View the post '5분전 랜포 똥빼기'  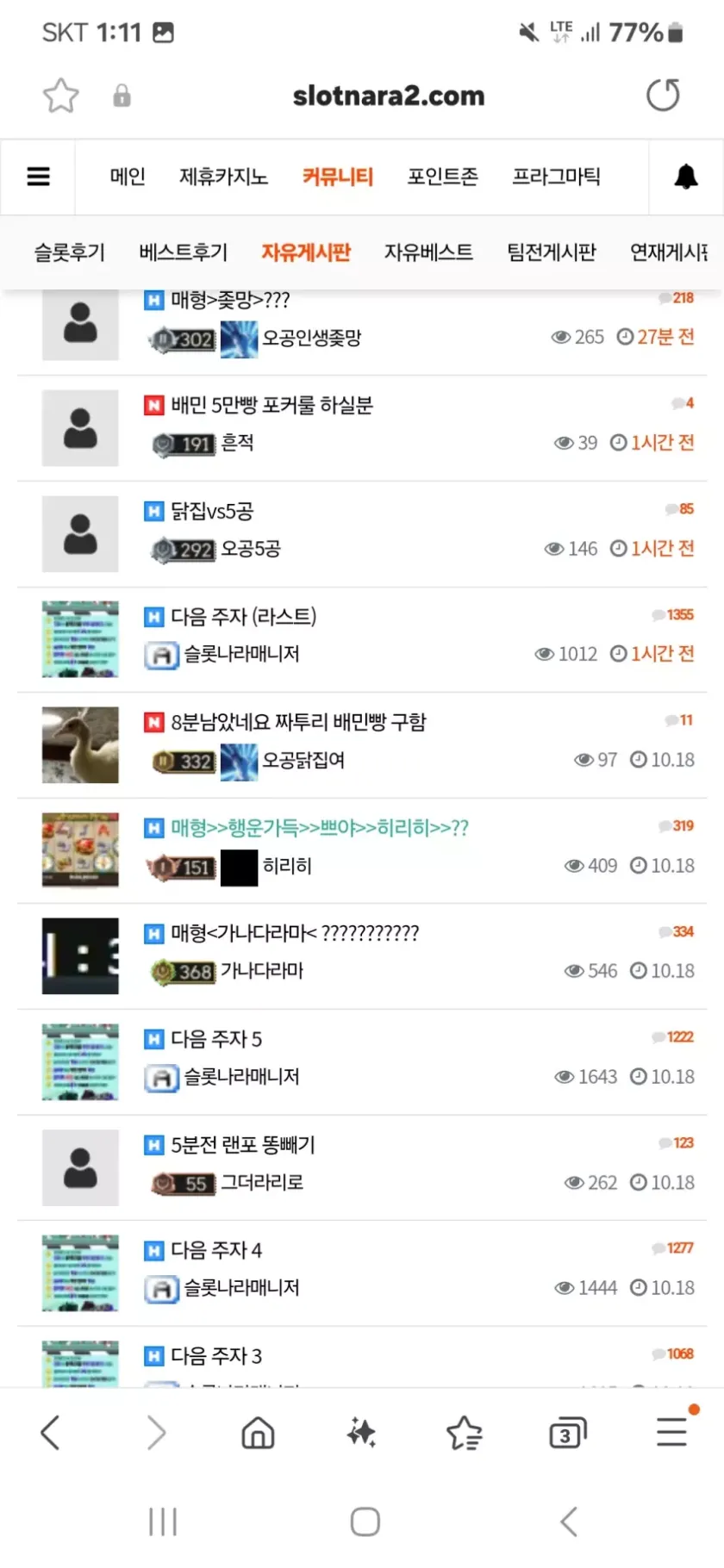pos(243,1145)
